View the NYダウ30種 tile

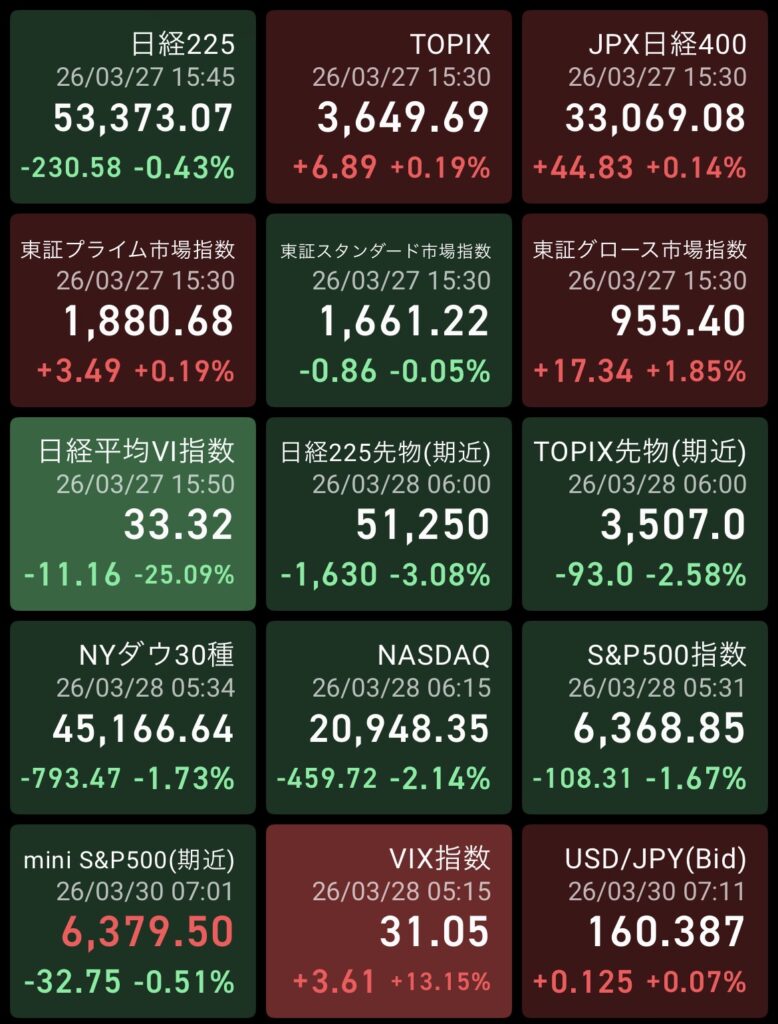[132, 717]
